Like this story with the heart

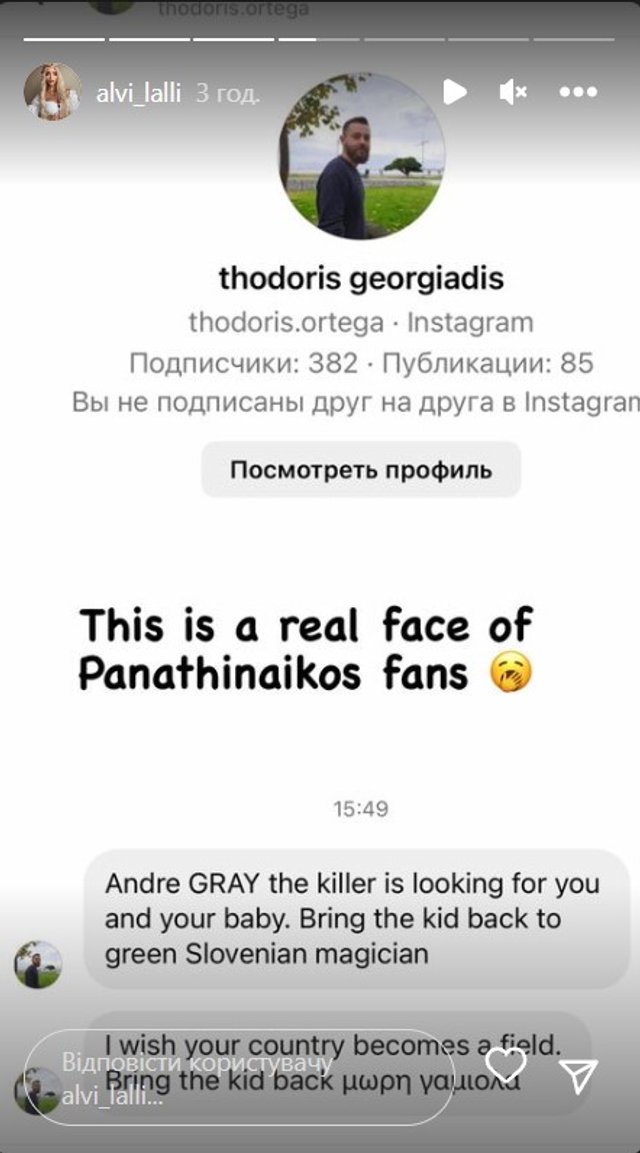[505, 1066]
